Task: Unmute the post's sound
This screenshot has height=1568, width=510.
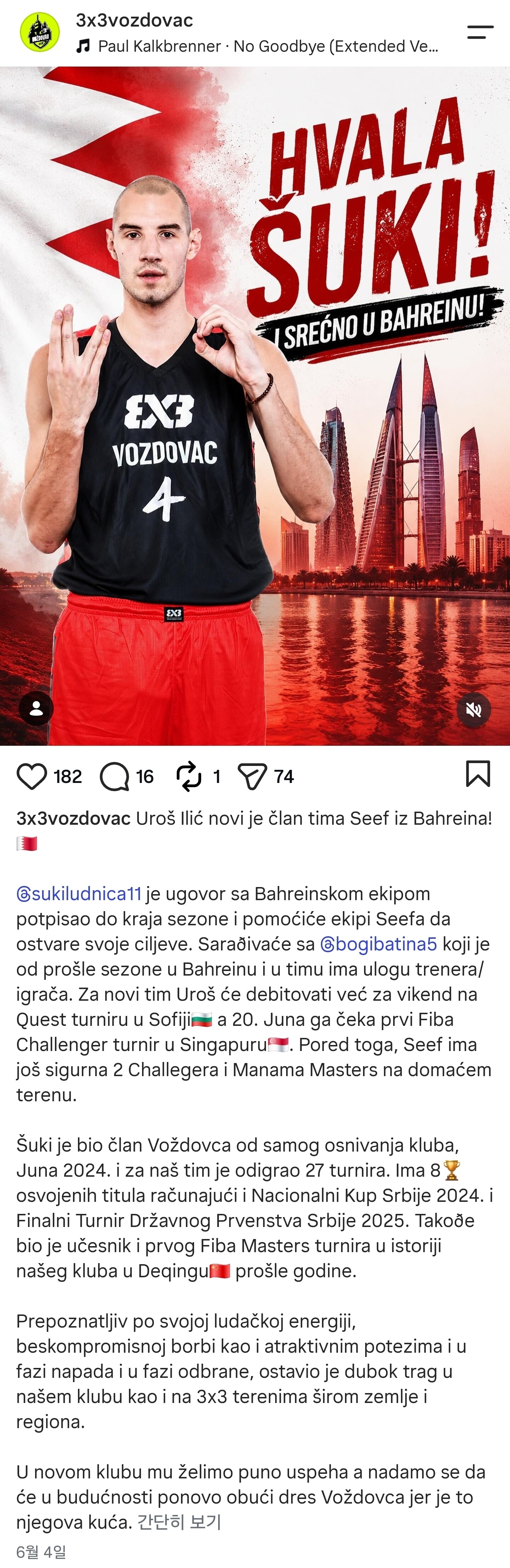Action: [474, 709]
